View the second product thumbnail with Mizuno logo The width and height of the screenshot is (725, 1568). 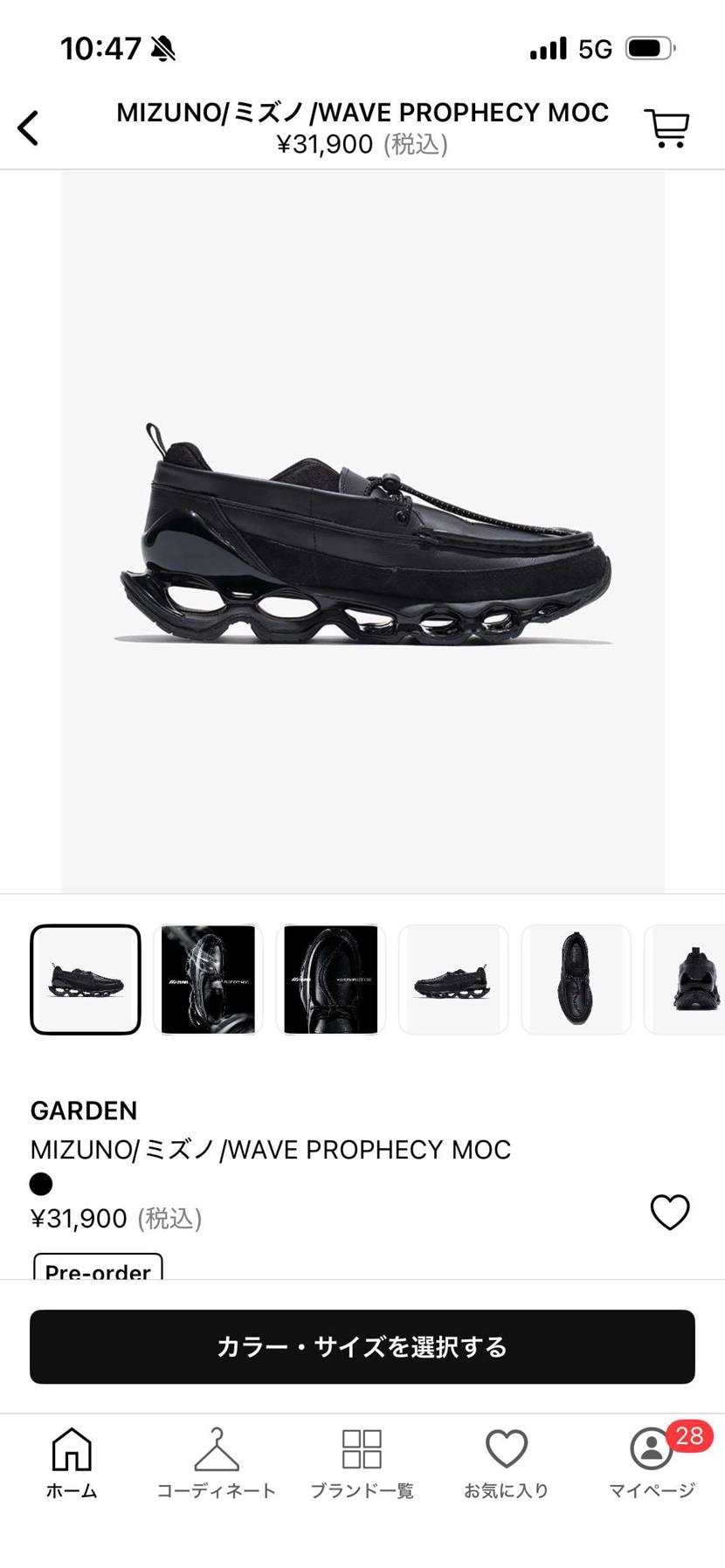[x=208, y=980]
